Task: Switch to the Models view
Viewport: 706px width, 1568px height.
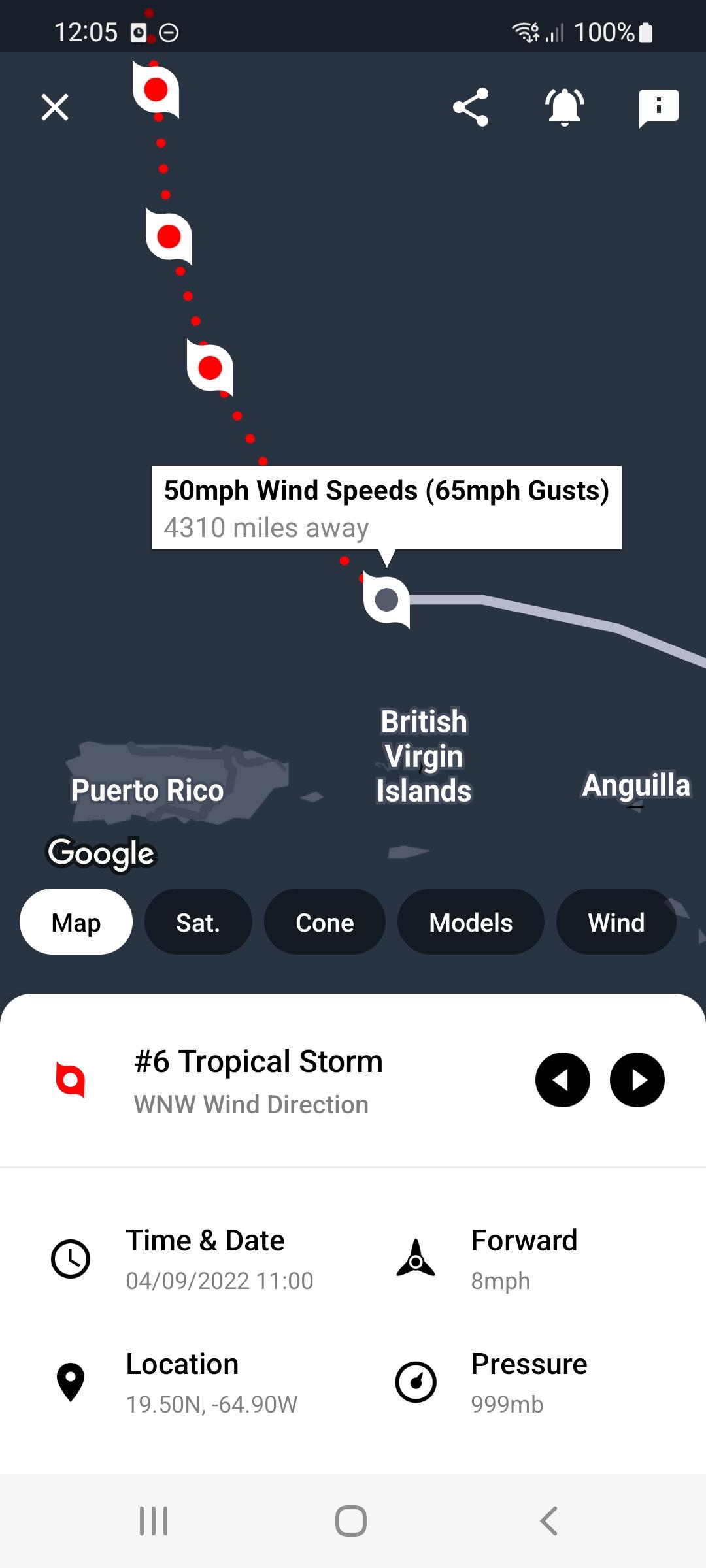Action: (x=471, y=922)
